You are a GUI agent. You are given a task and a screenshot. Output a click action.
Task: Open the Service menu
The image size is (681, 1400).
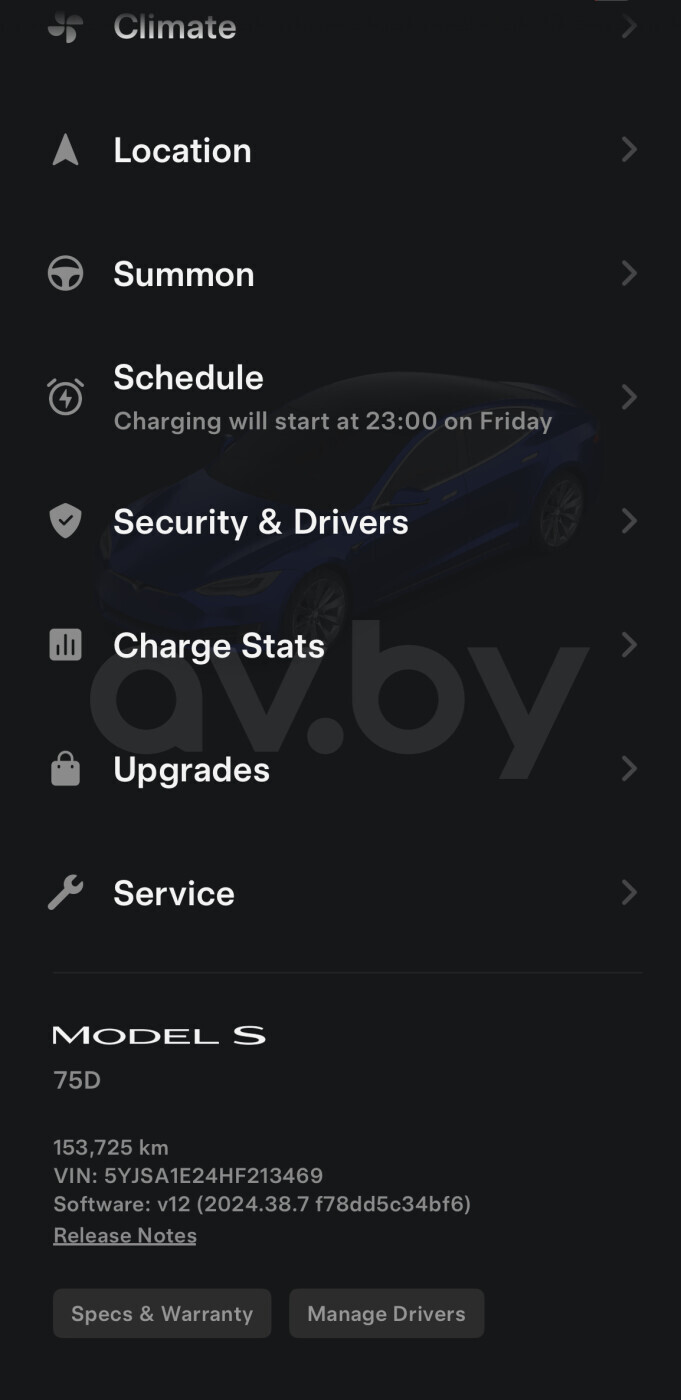pyautogui.click(x=341, y=893)
